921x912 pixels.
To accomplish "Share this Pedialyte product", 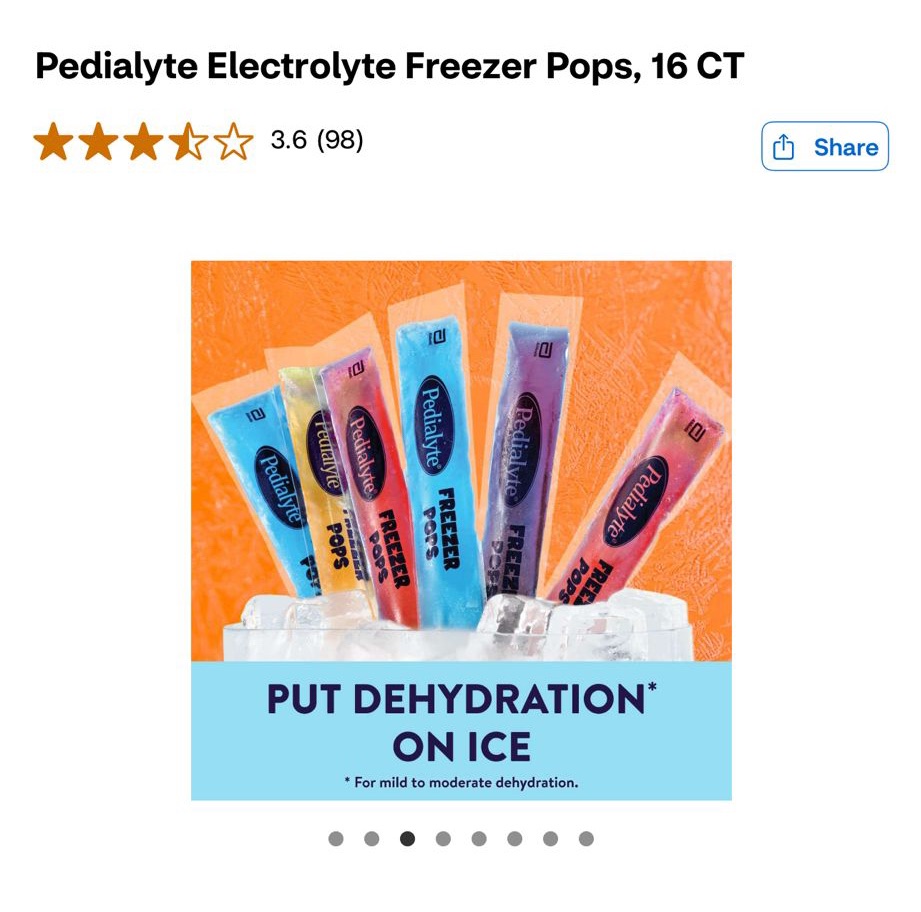I will pyautogui.click(x=824, y=147).
